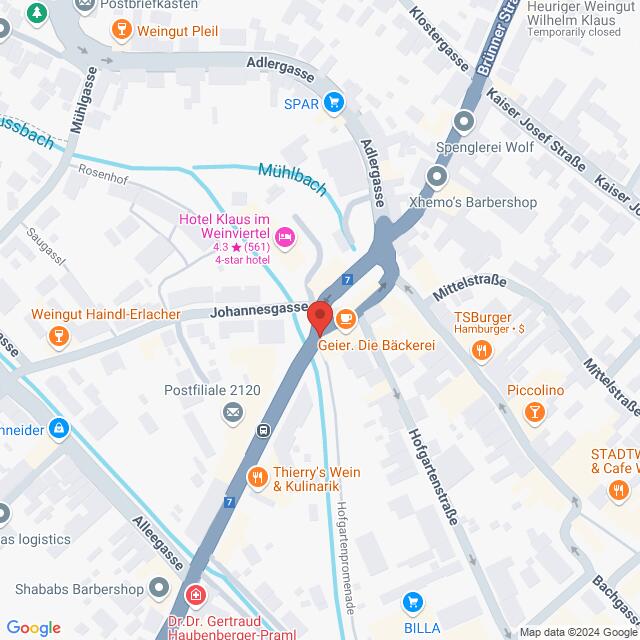This screenshot has width=640, height=640.
Task: Select Xhemo's Barbershop marker
Action: click(437, 178)
